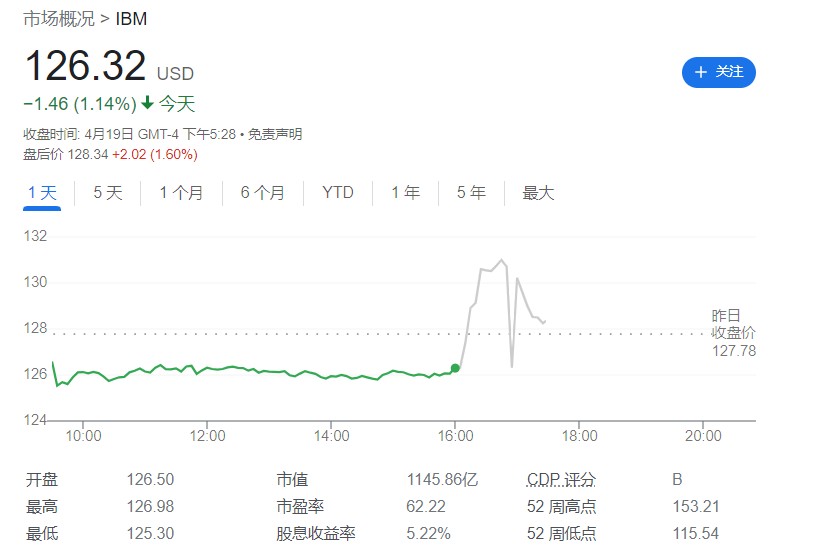Switch to the 5 天 range

tap(108, 193)
